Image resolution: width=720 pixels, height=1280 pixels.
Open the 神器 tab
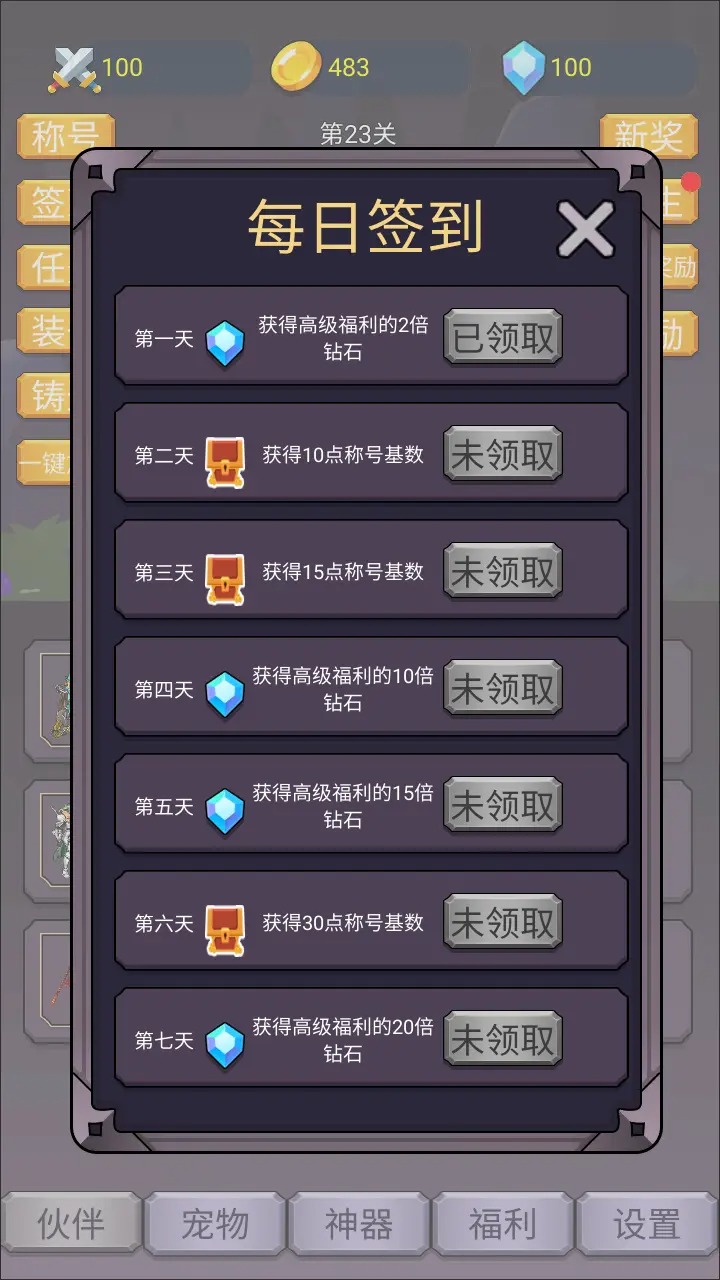click(x=359, y=1223)
